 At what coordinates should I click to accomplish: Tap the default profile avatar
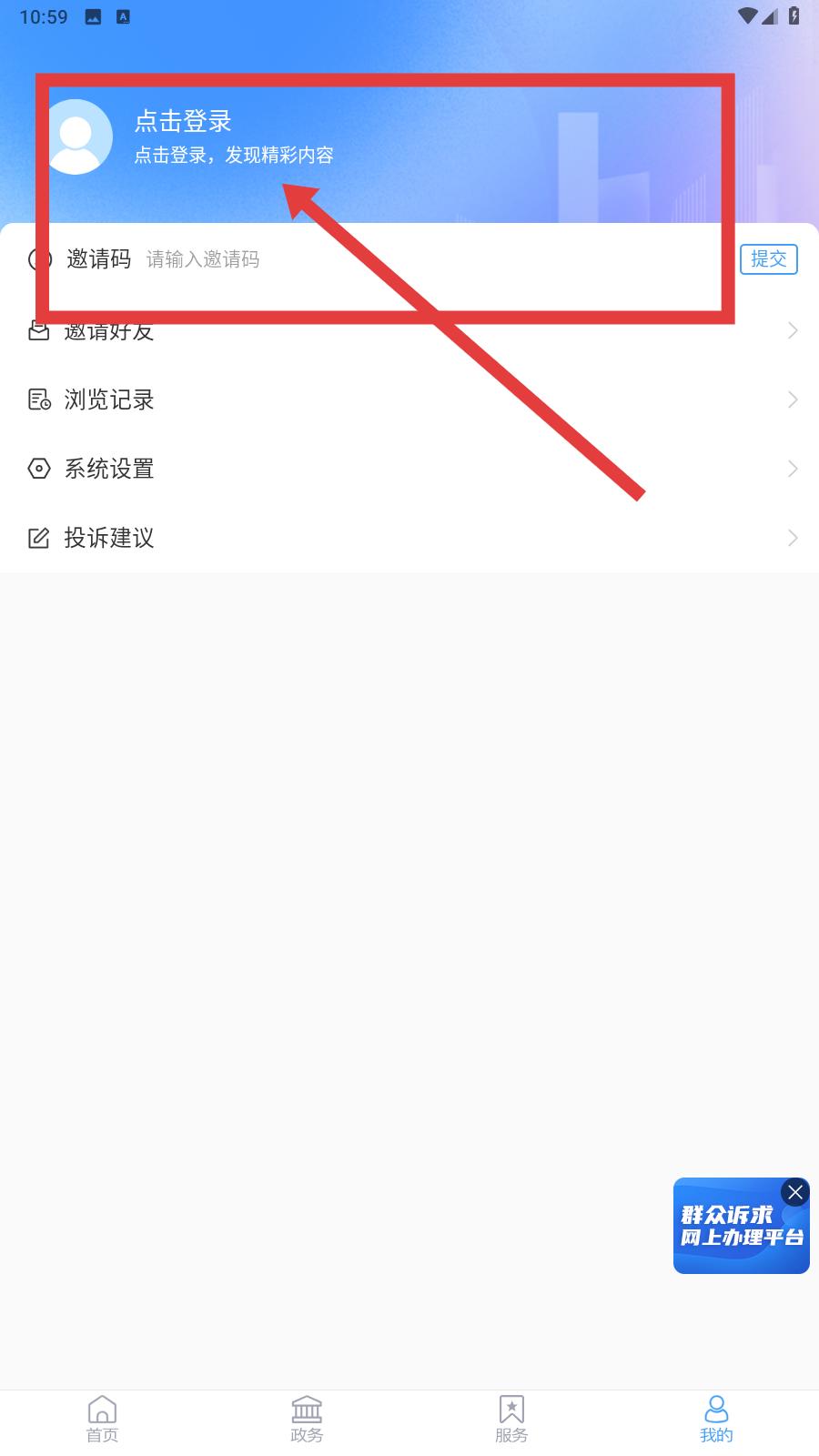tap(76, 136)
